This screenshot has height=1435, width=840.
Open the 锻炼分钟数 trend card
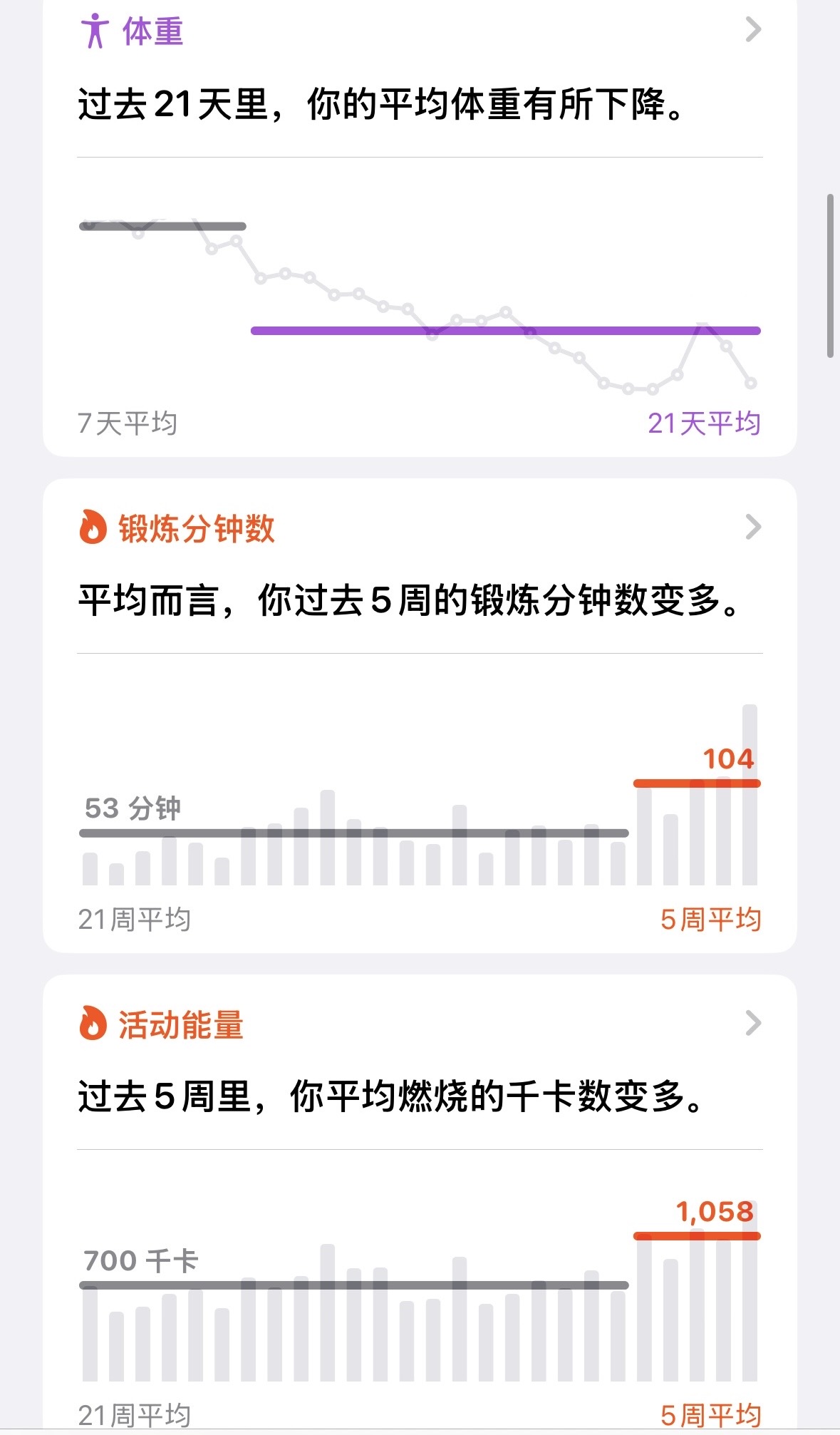coord(420,716)
